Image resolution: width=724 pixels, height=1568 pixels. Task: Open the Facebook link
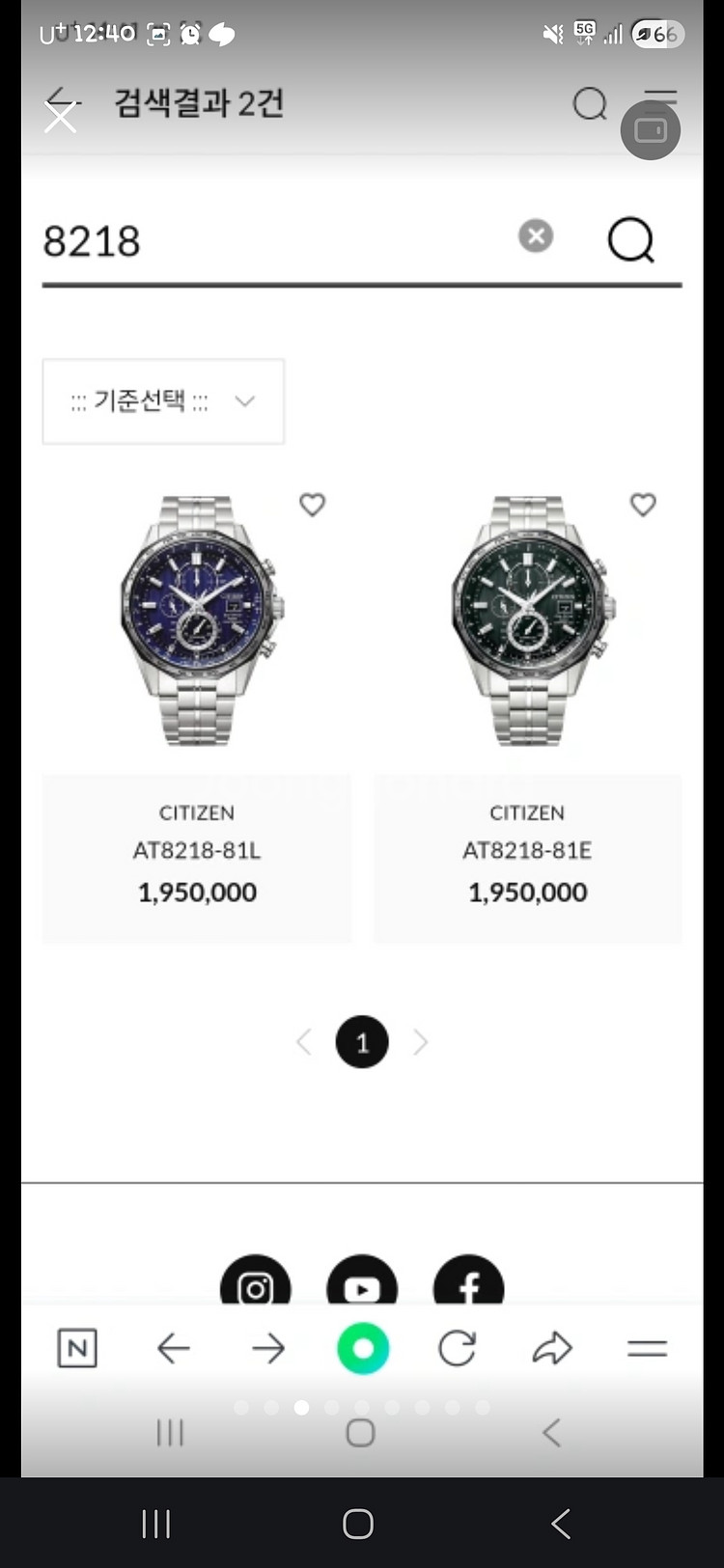coord(469,1285)
